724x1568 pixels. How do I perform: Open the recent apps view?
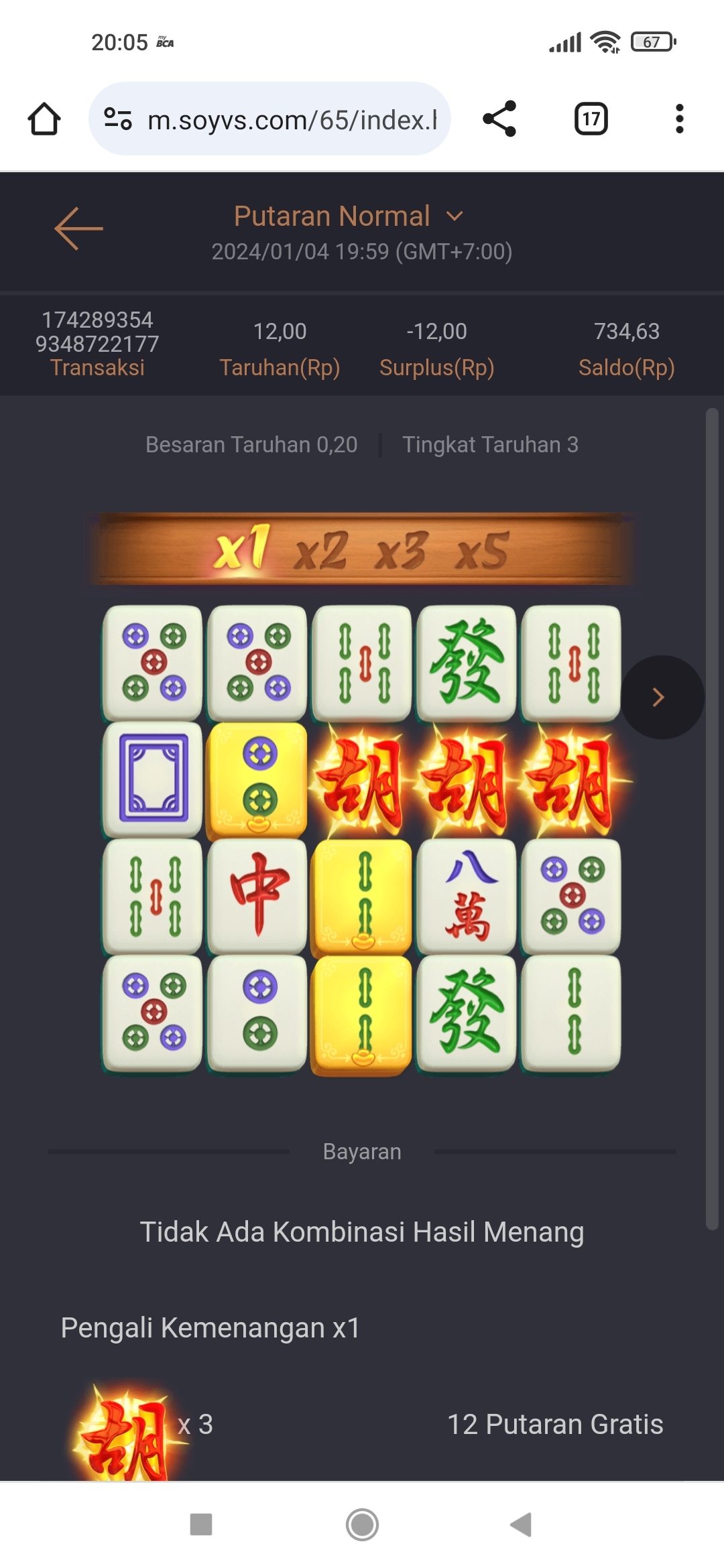201,1524
